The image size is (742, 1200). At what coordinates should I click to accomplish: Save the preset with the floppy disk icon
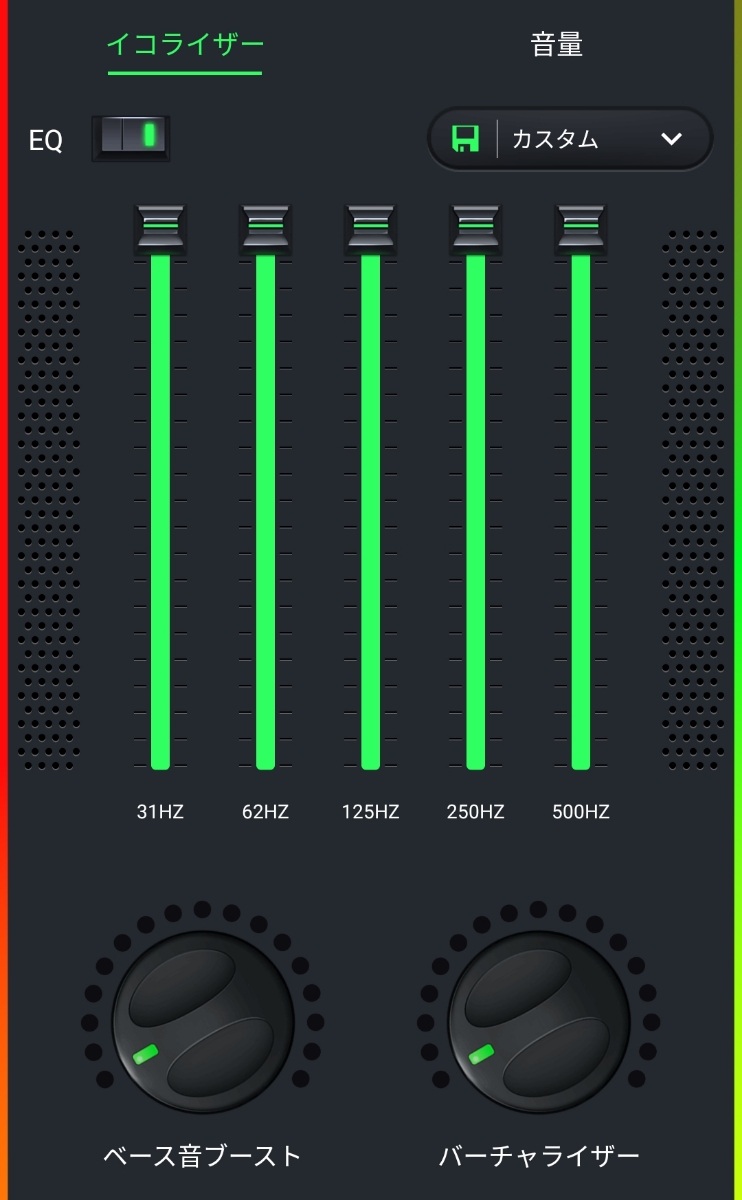465,139
